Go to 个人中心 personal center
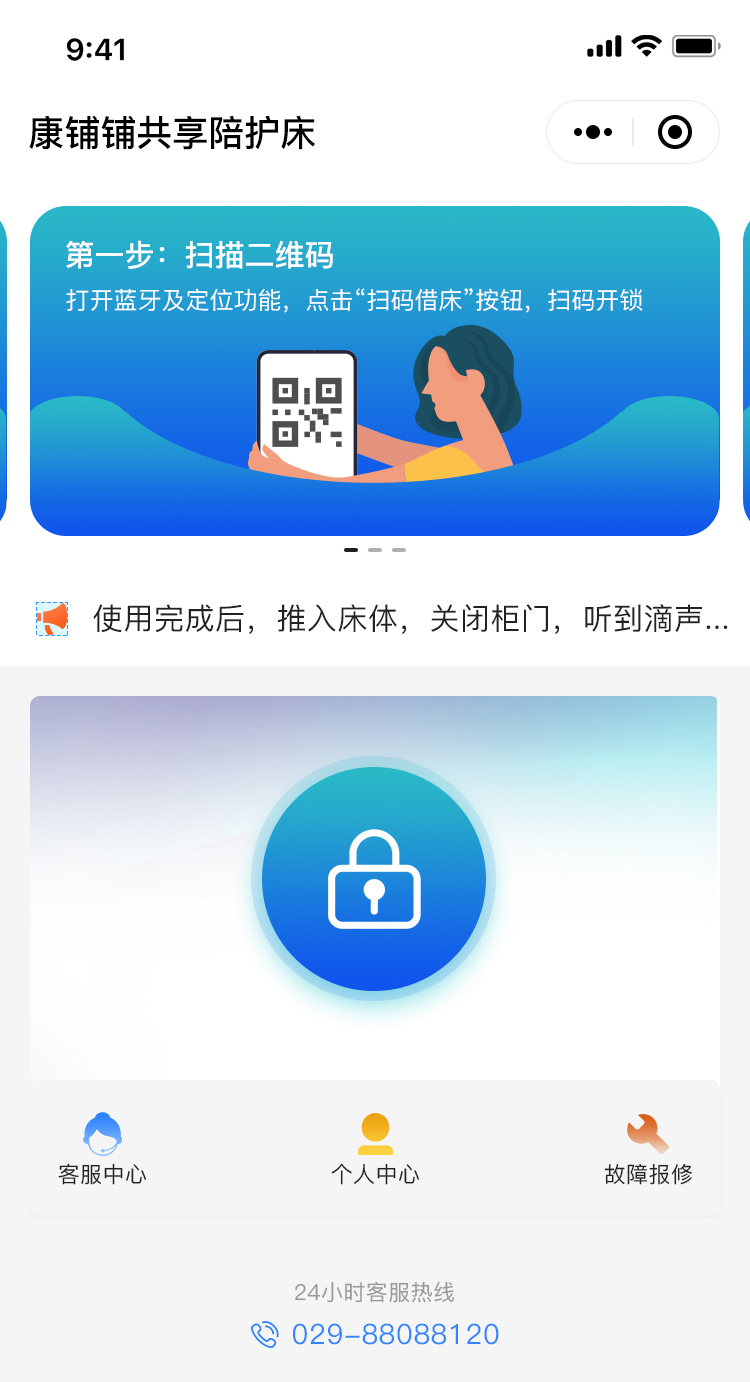The height and width of the screenshot is (1382, 750). pyautogui.click(x=375, y=1149)
